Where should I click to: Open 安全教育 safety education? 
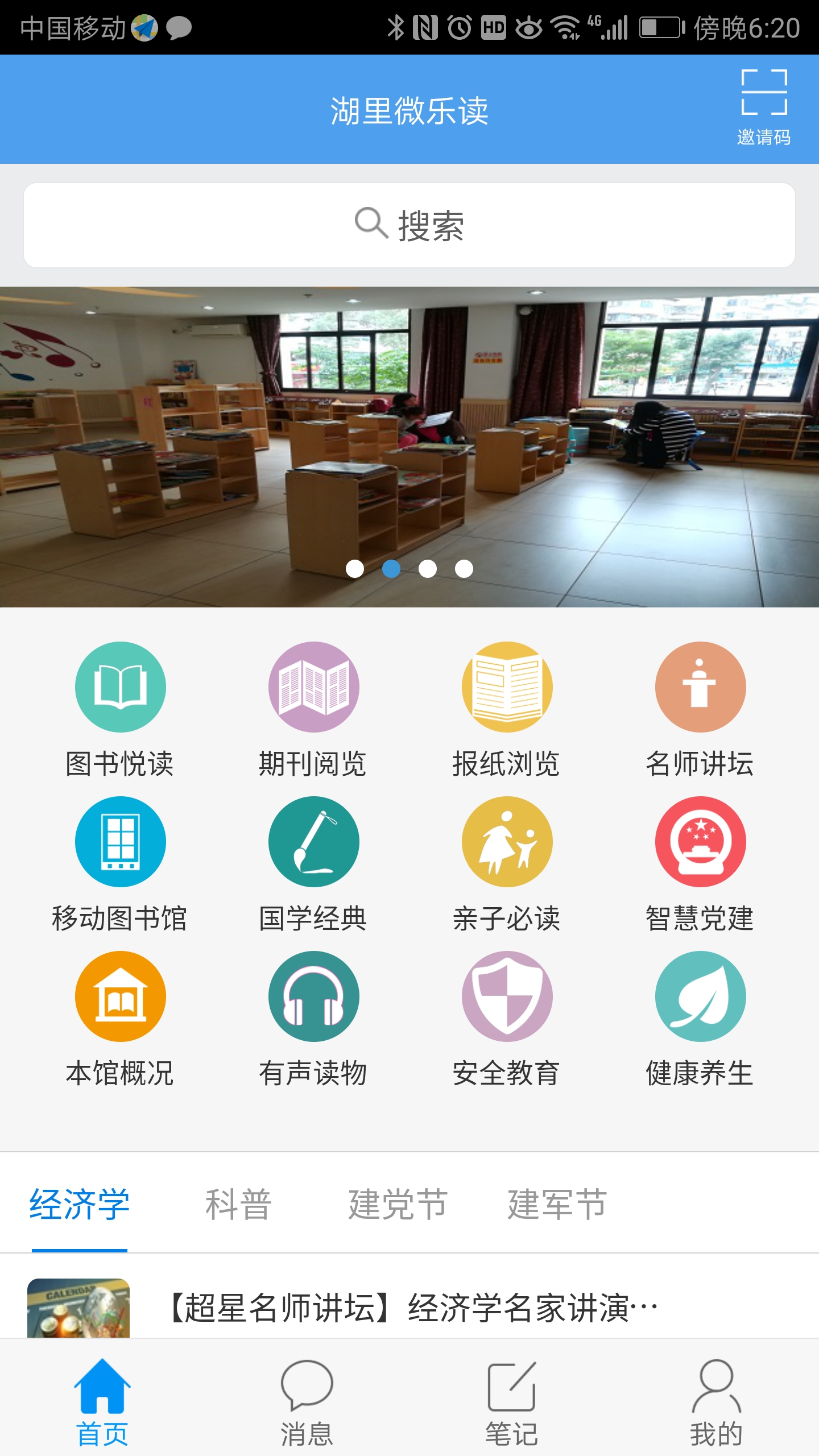click(507, 1019)
